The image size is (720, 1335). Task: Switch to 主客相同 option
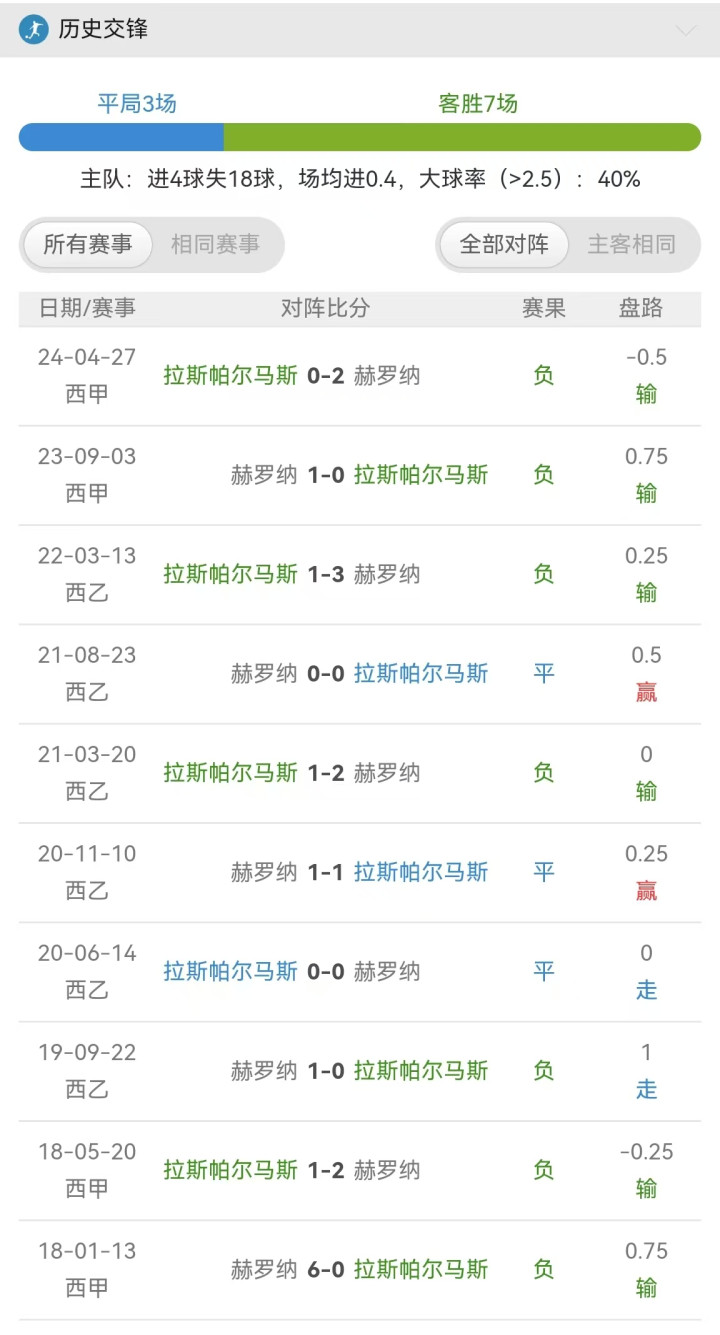tap(631, 244)
